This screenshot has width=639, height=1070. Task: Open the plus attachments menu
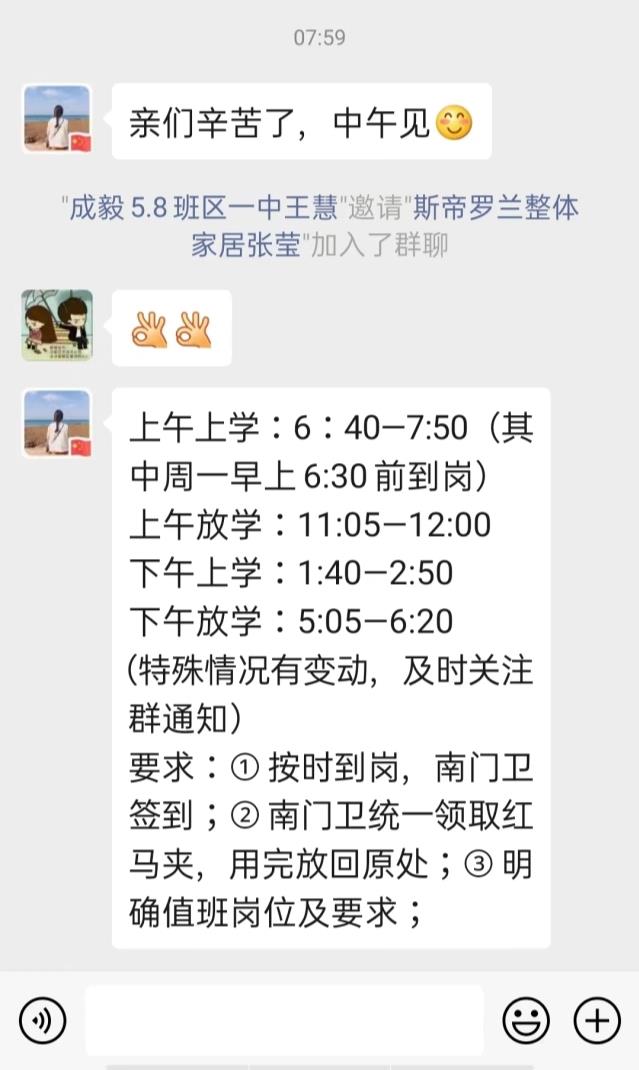597,1020
